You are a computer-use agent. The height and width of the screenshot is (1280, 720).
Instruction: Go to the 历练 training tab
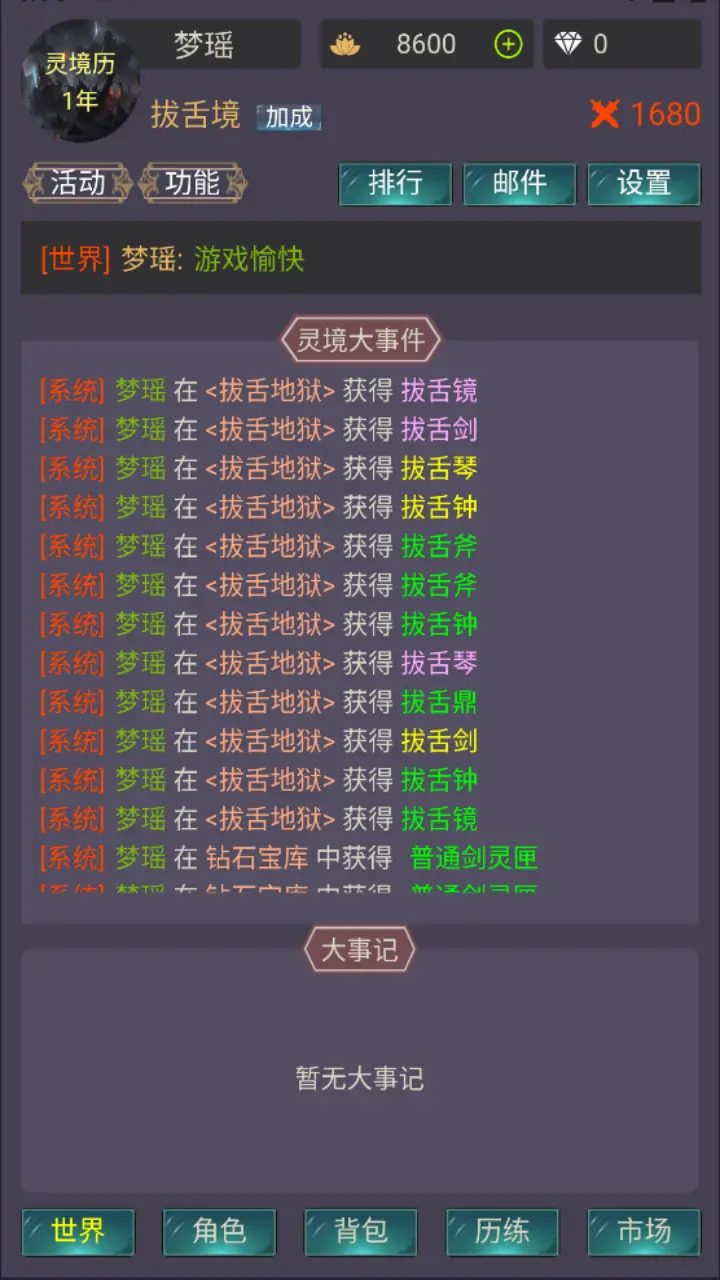tap(502, 1232)
